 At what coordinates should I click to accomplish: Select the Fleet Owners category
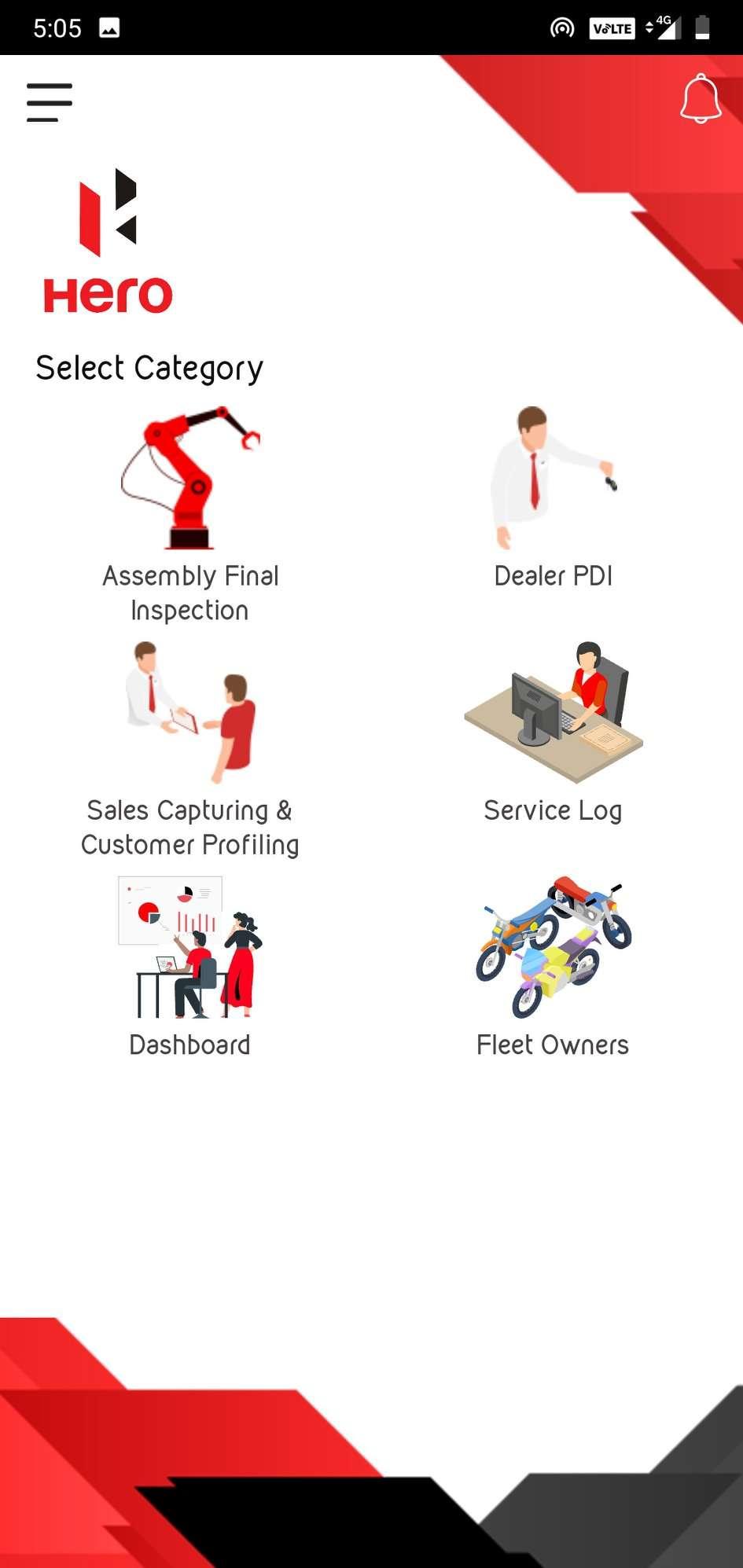(554, 968)
